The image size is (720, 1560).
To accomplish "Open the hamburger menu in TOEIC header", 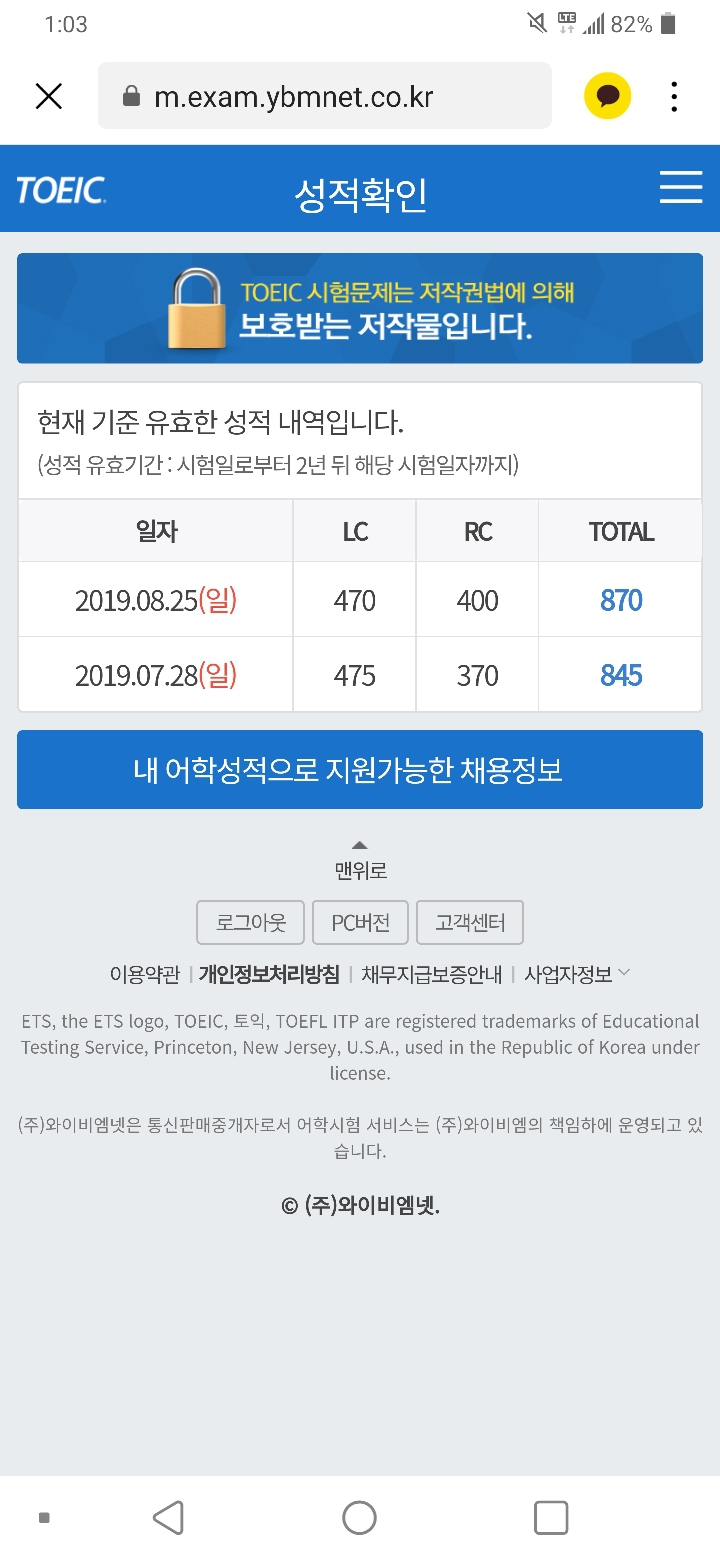I will point(681,188).
